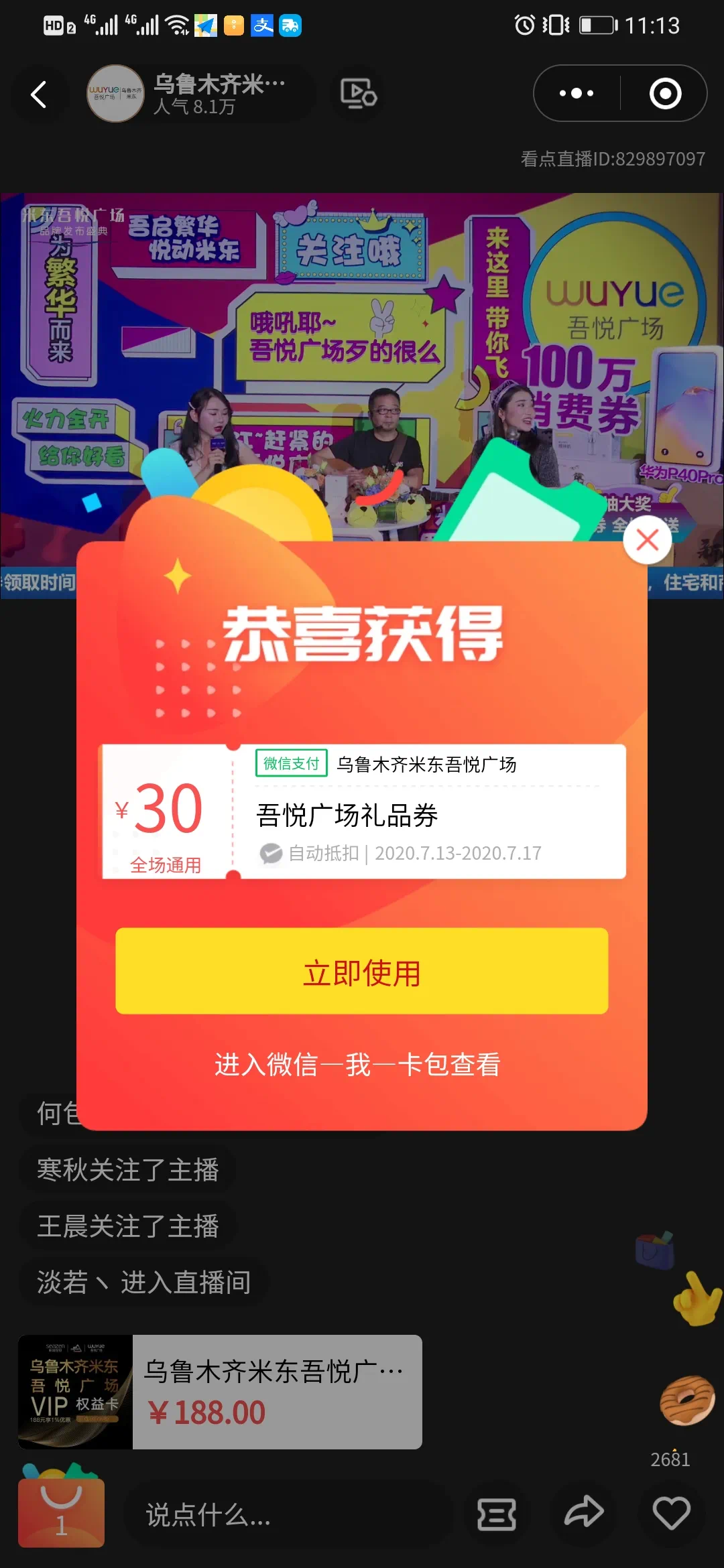
Task: Like the livestream with heart icon
Action: tap(671, 1512)
